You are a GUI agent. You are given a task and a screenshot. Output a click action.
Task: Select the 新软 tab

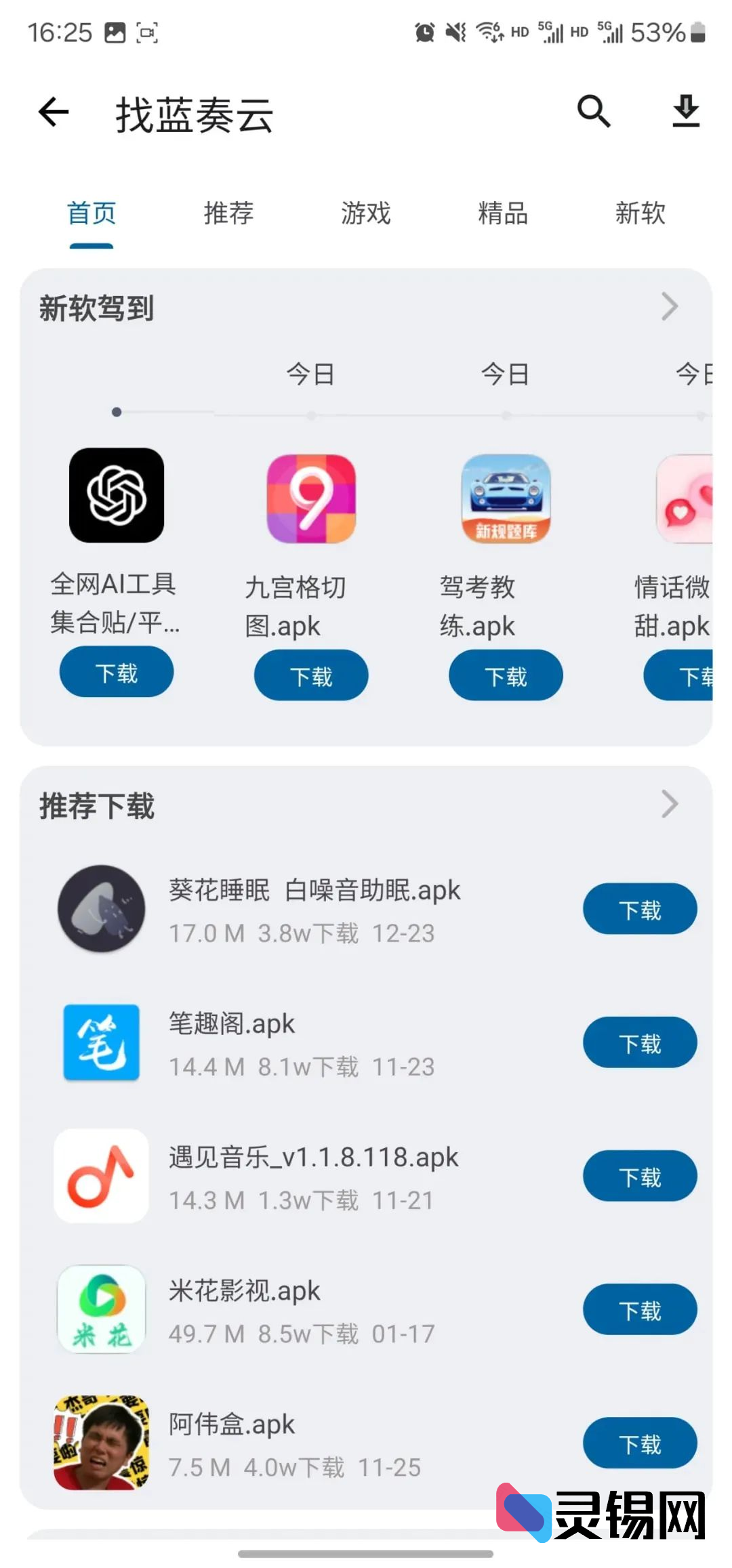coord(640,213)
